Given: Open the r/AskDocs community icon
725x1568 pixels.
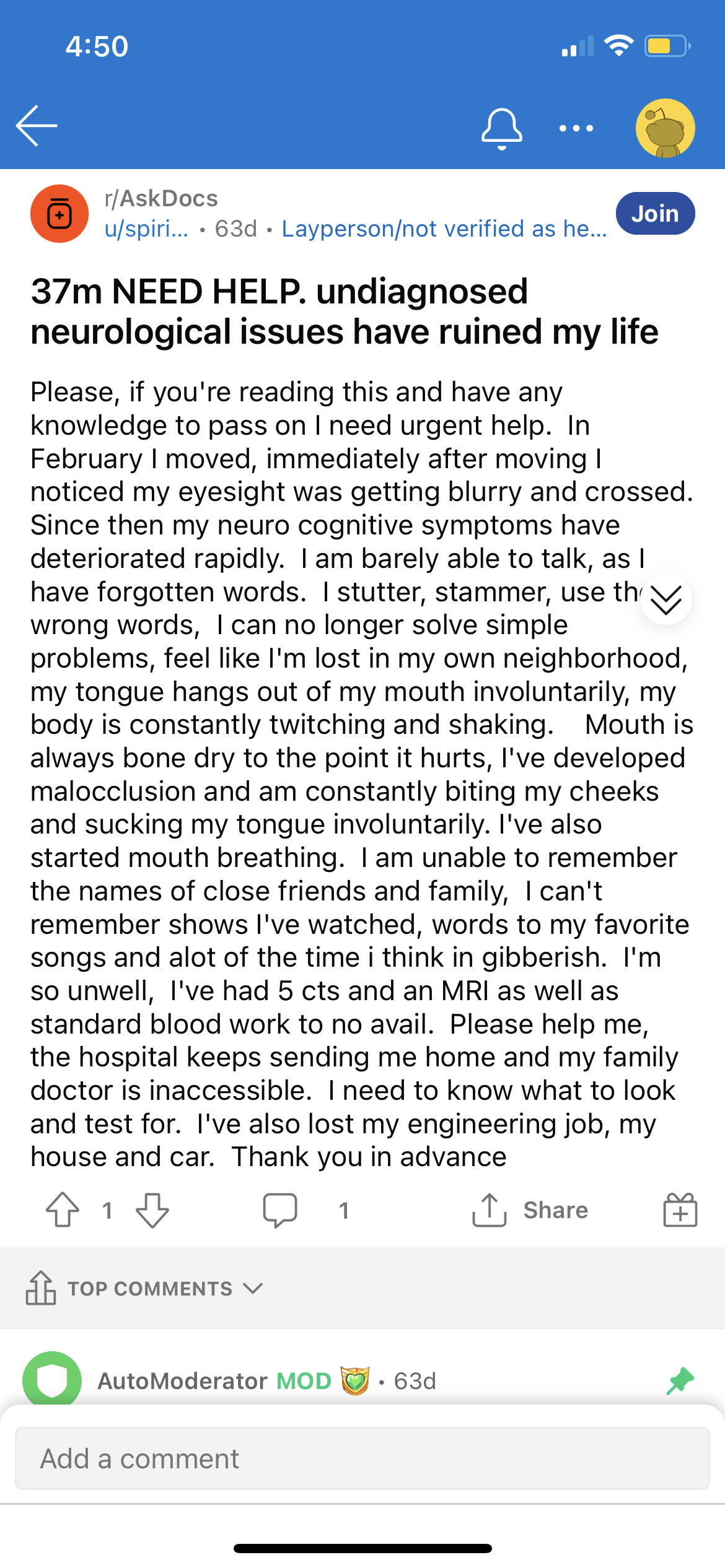Looking at the screenshot, I should click(59, 214).
